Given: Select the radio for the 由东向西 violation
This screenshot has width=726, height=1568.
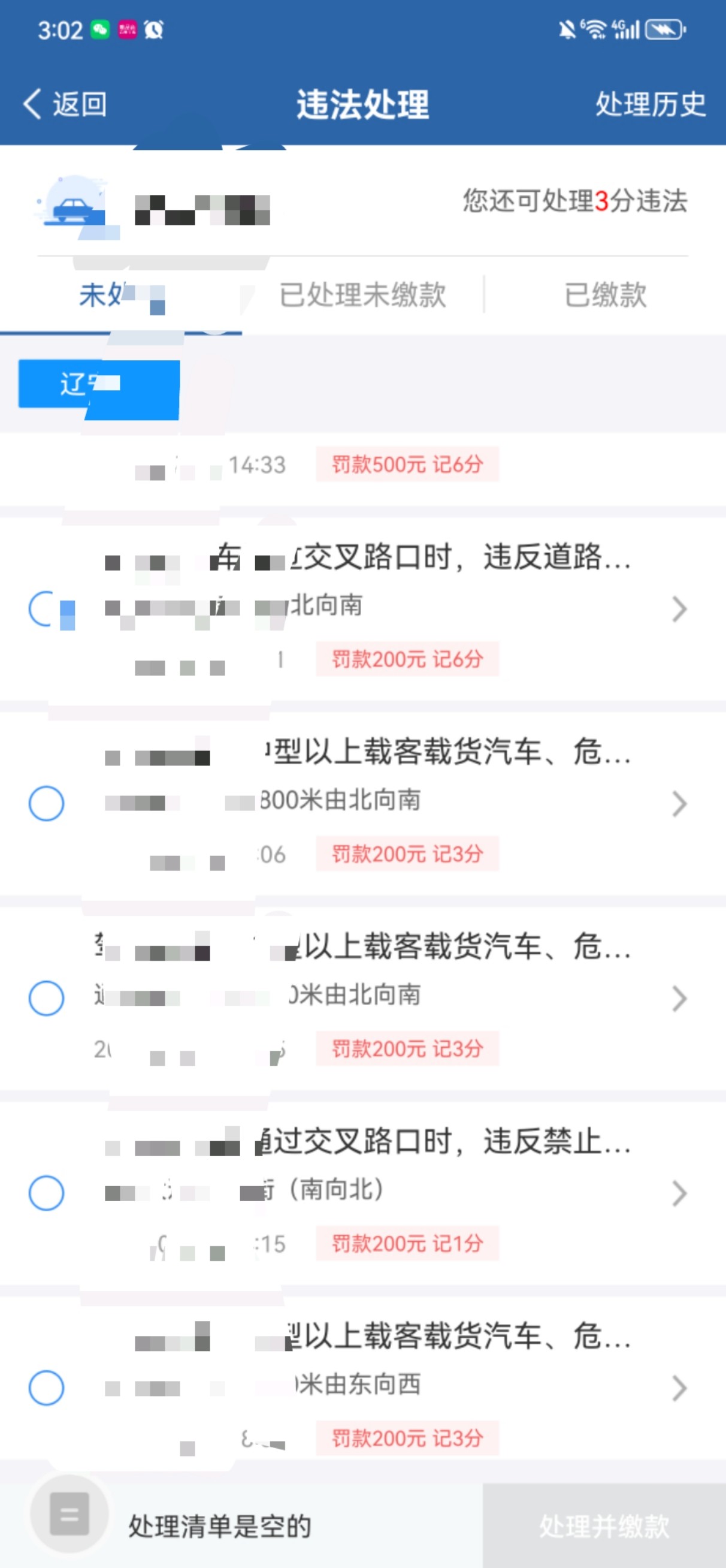Looking at the screenshot, I should [x=47, y=1388].
